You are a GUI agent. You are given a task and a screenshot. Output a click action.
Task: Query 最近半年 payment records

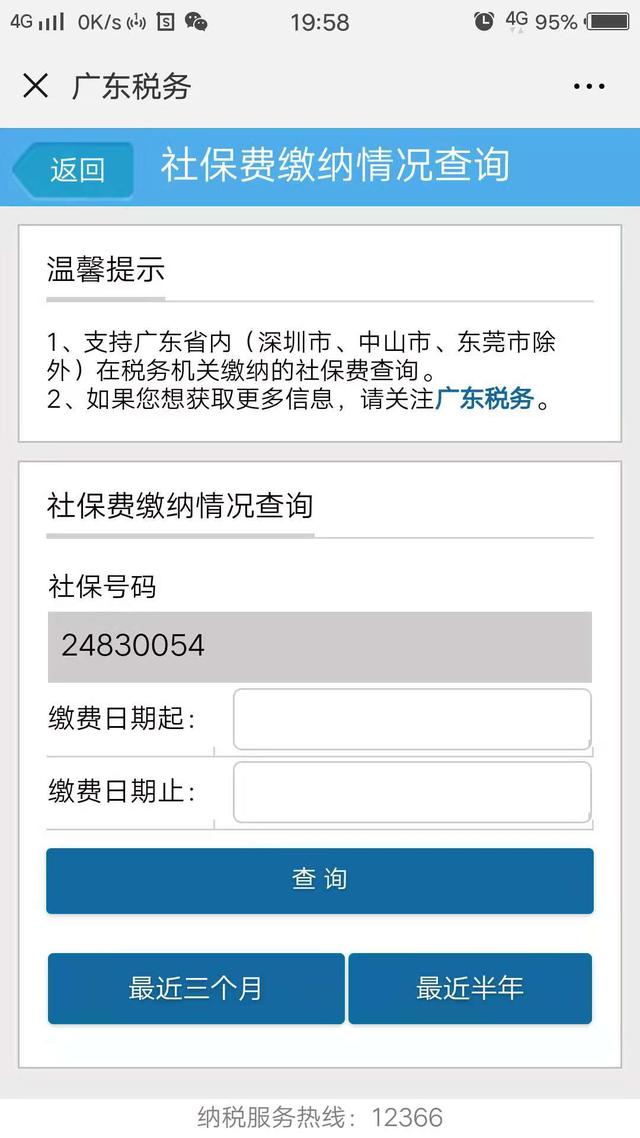click(x=470, y=988)
